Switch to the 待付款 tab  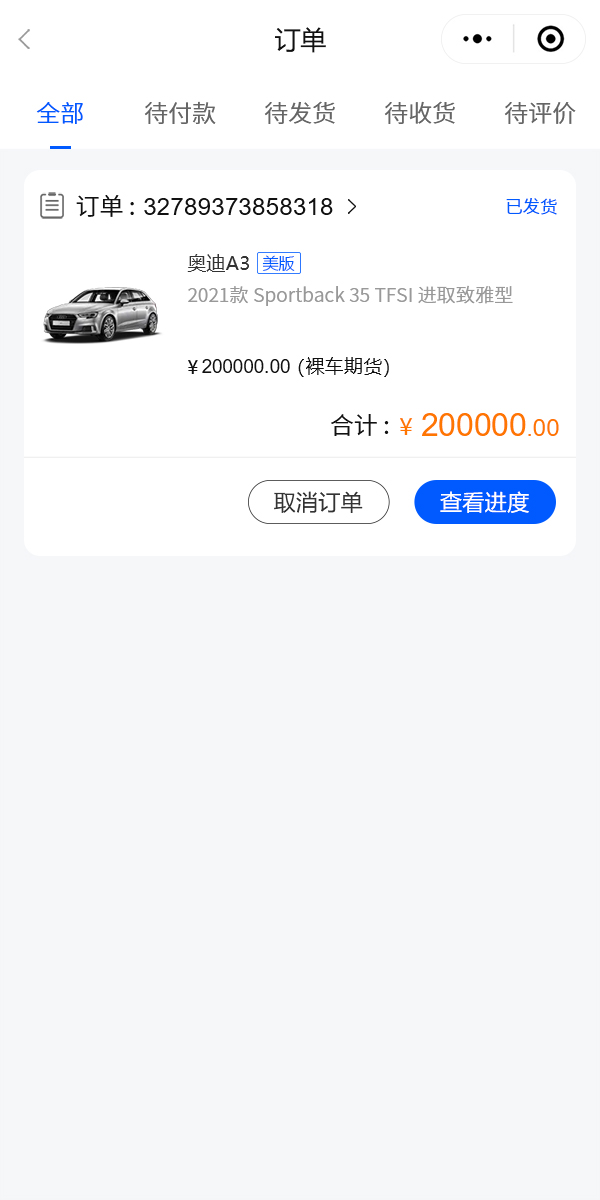[180, 113]
